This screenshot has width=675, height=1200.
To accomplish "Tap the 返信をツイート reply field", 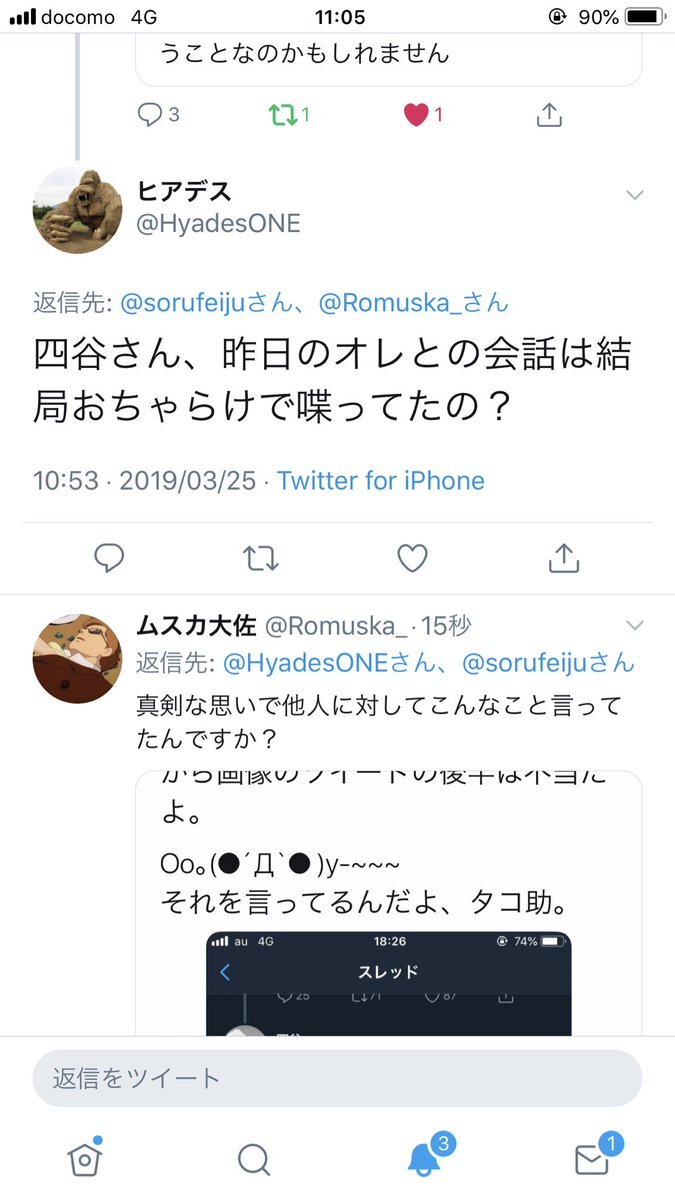I will [x=337, y=1078].
